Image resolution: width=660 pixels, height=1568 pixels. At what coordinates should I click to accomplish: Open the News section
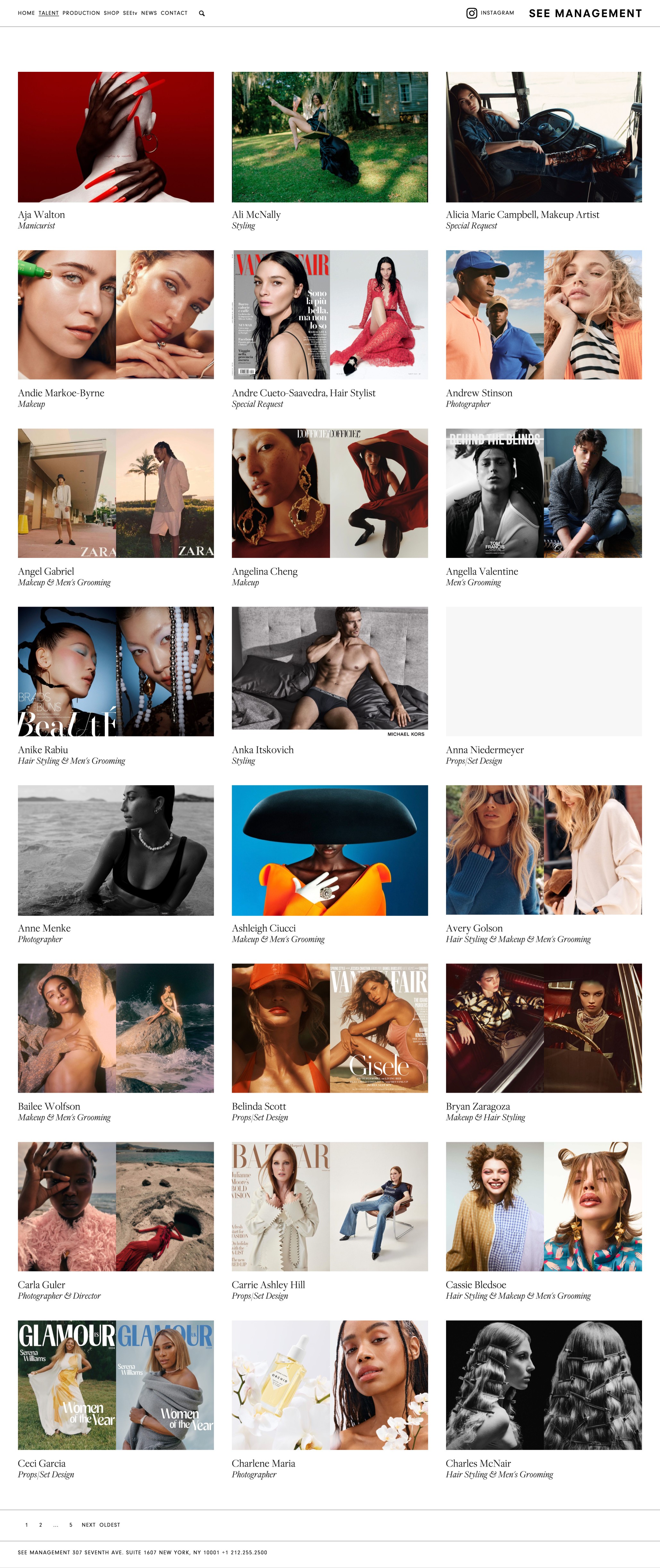point(149,13)
